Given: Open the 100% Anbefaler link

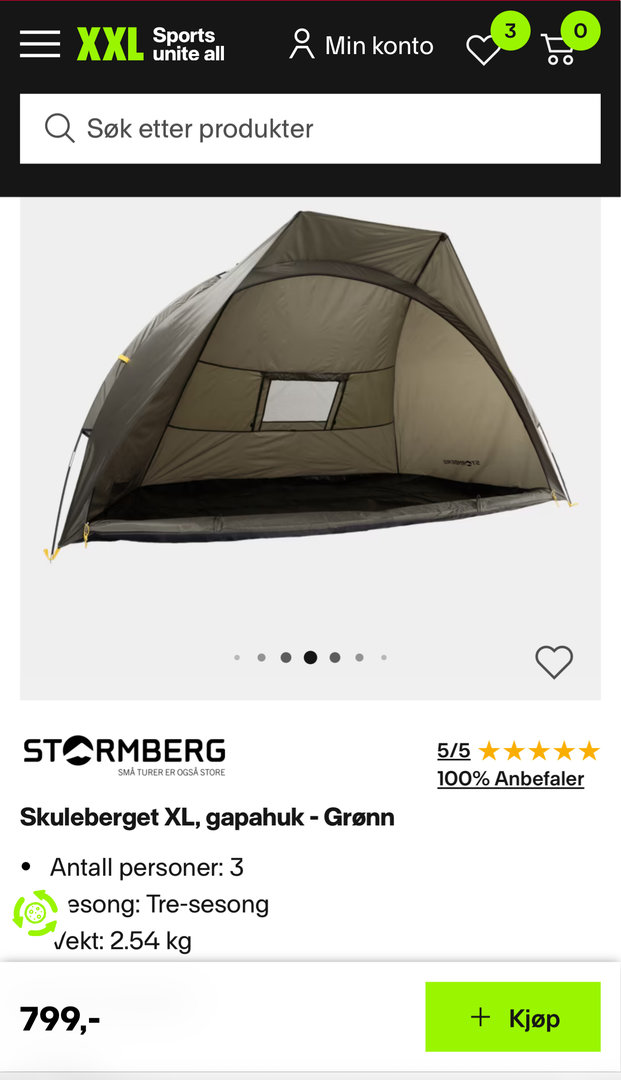Looking at the screenshot, I should click(510, 779).
